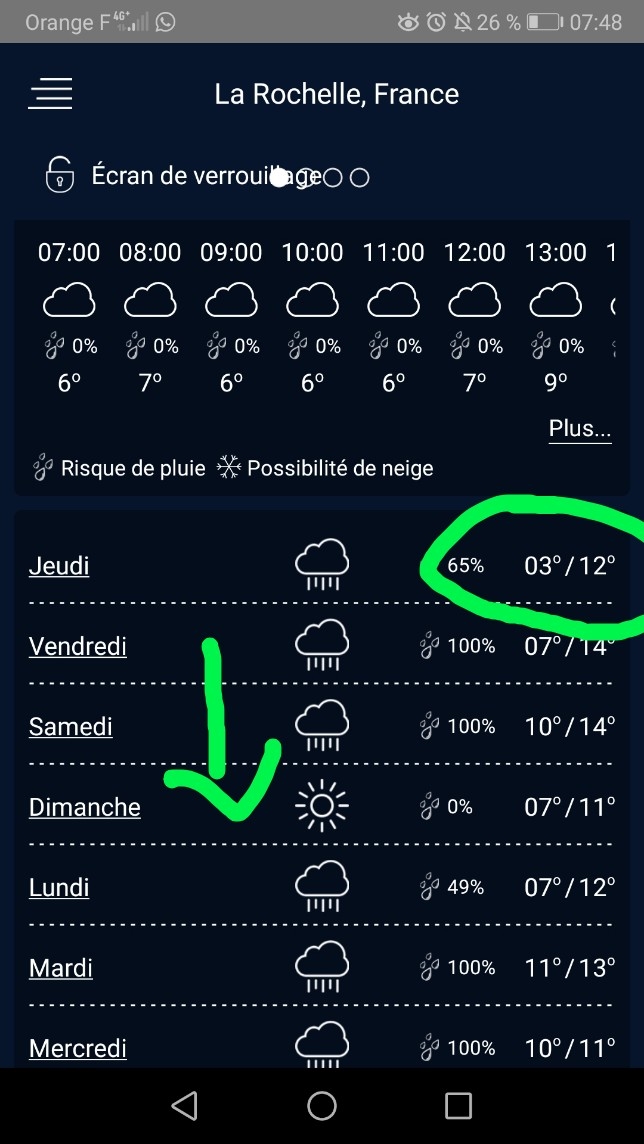Show Lundi forecast details
This screenshot has width=644, height=1144.
[x=59, y=888]
